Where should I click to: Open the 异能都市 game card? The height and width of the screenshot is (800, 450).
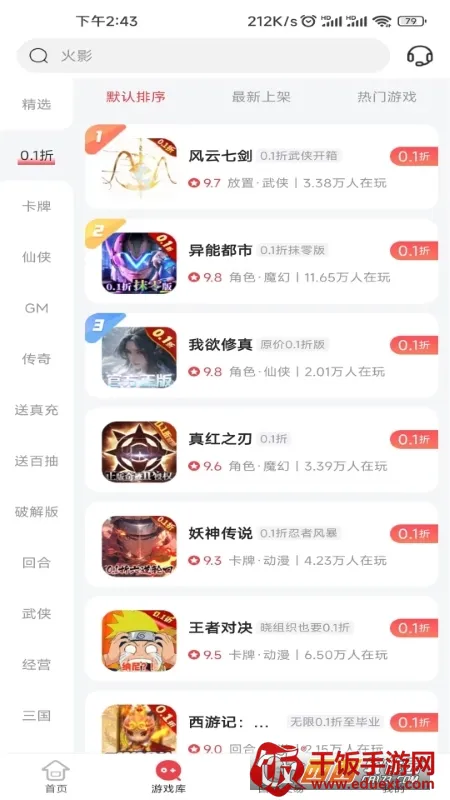261,261
